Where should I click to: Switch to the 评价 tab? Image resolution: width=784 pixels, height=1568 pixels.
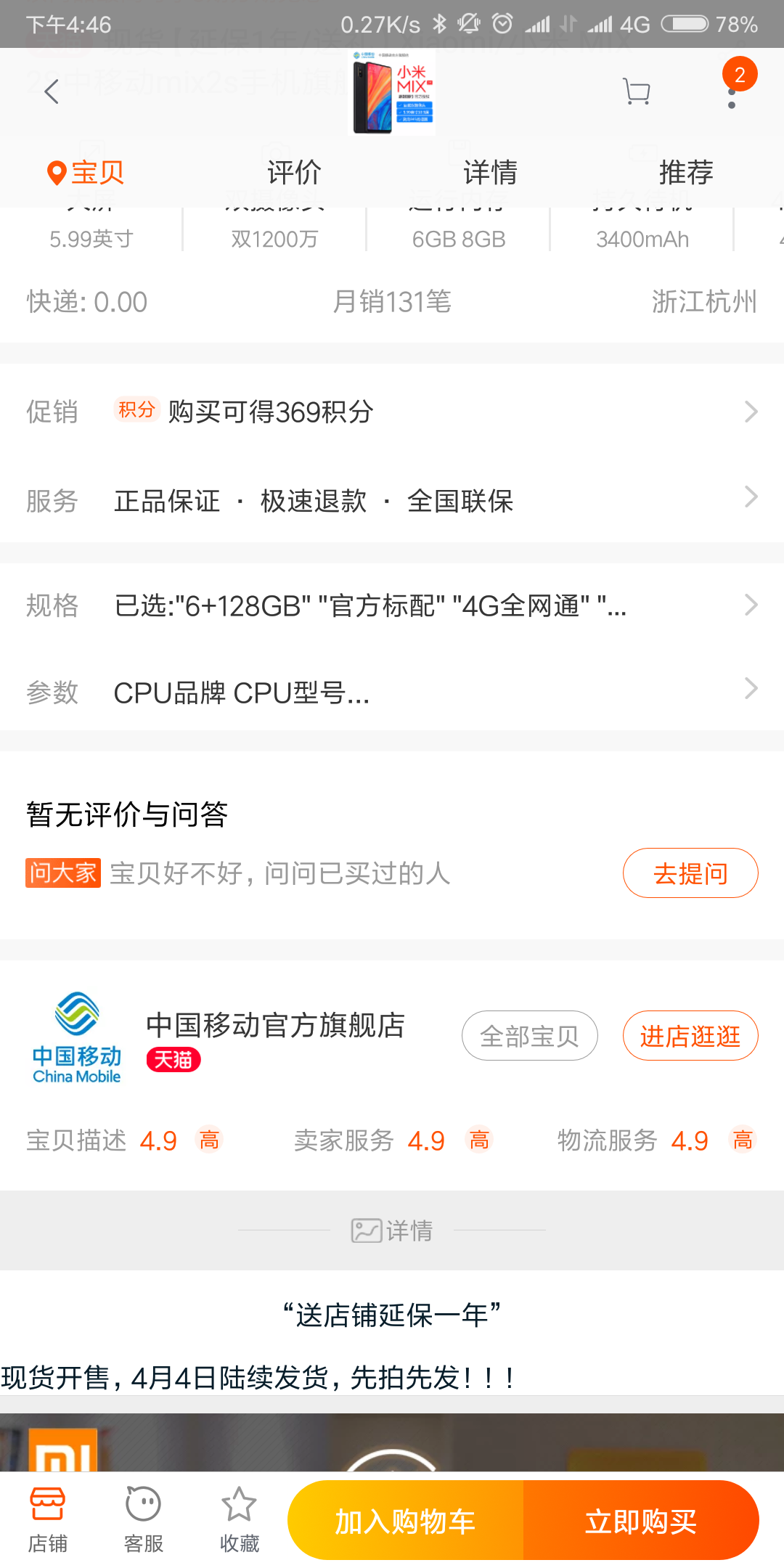pos(294,173)
